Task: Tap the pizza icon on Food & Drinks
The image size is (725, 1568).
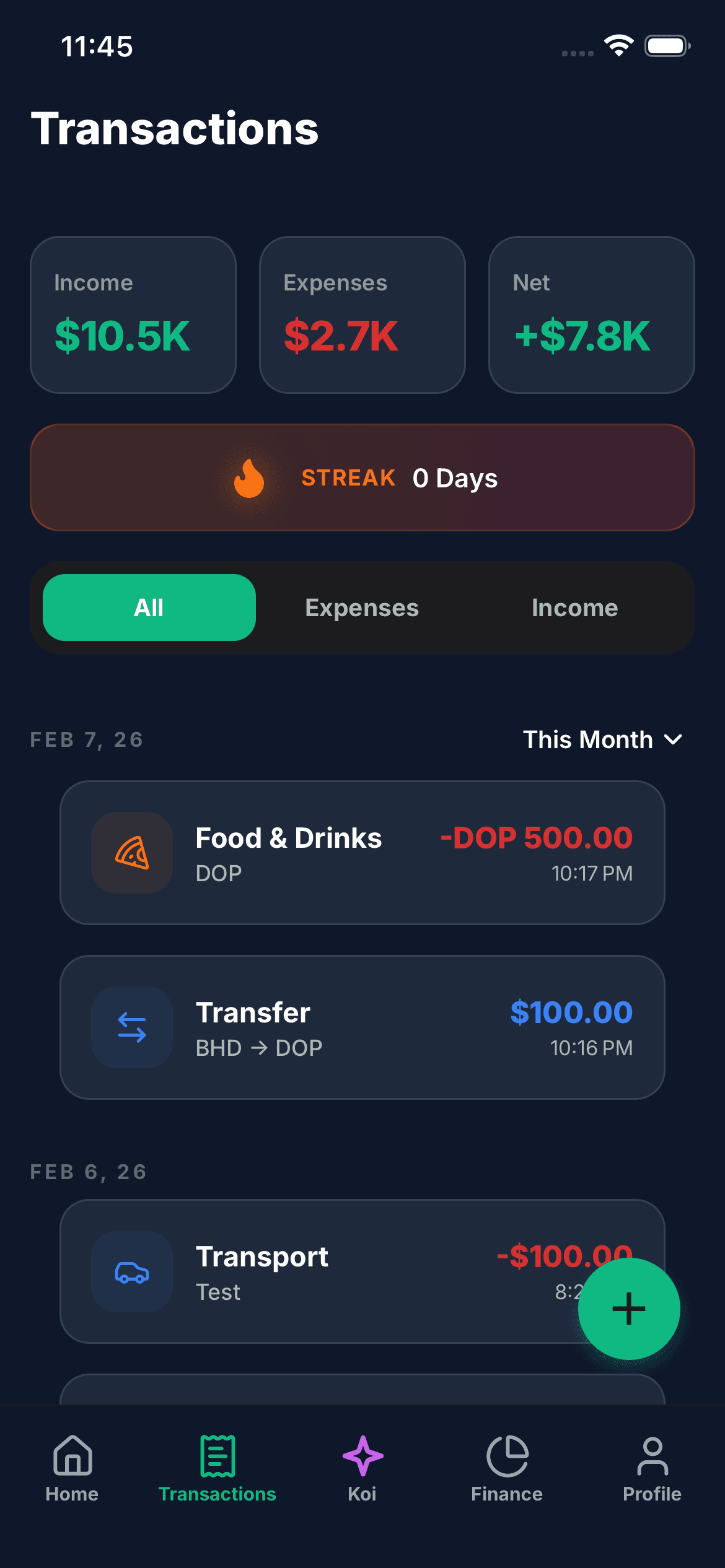Action: pos(131,853)
